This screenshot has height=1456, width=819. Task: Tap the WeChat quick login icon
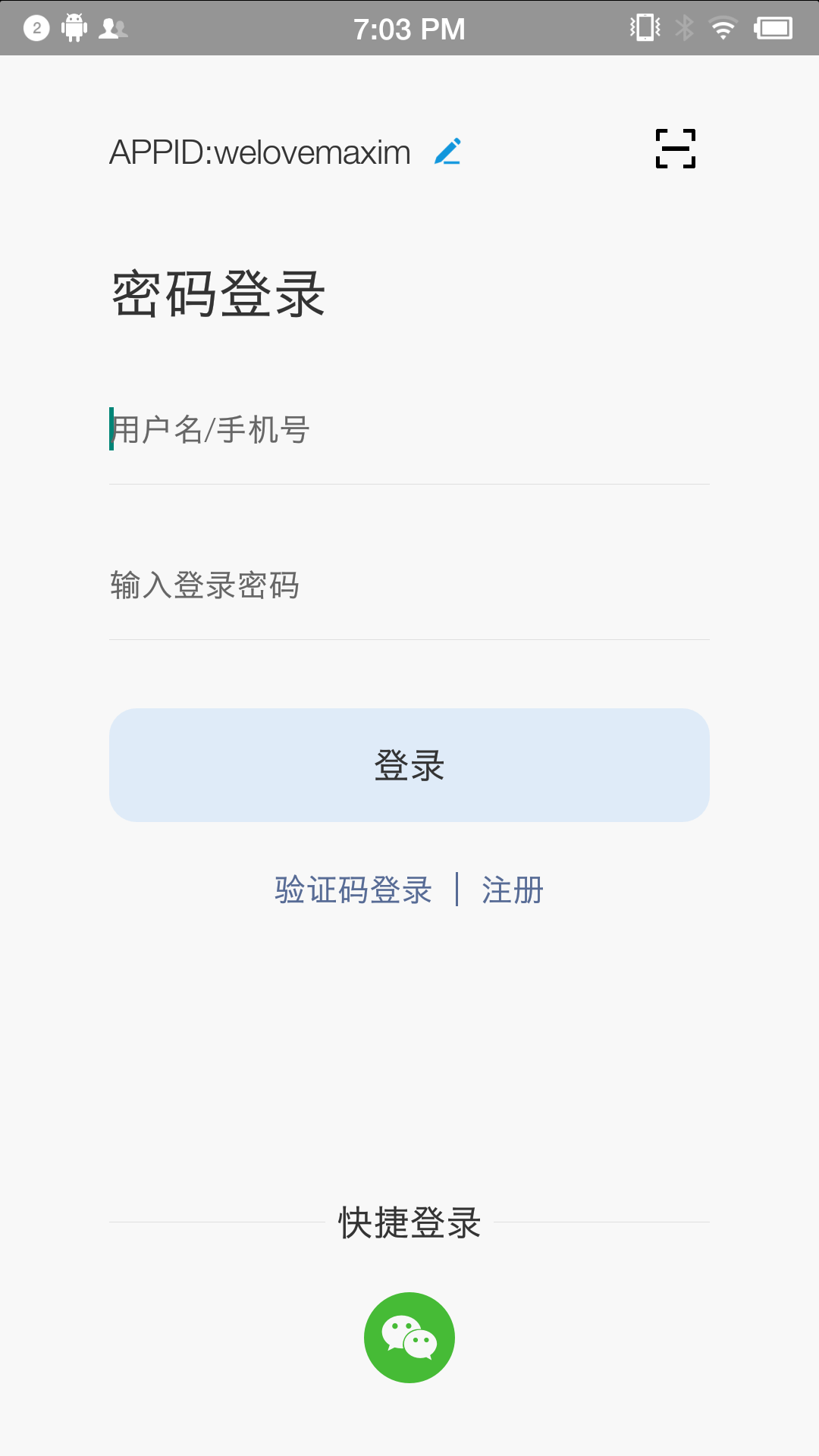[x=409, y=1336]
